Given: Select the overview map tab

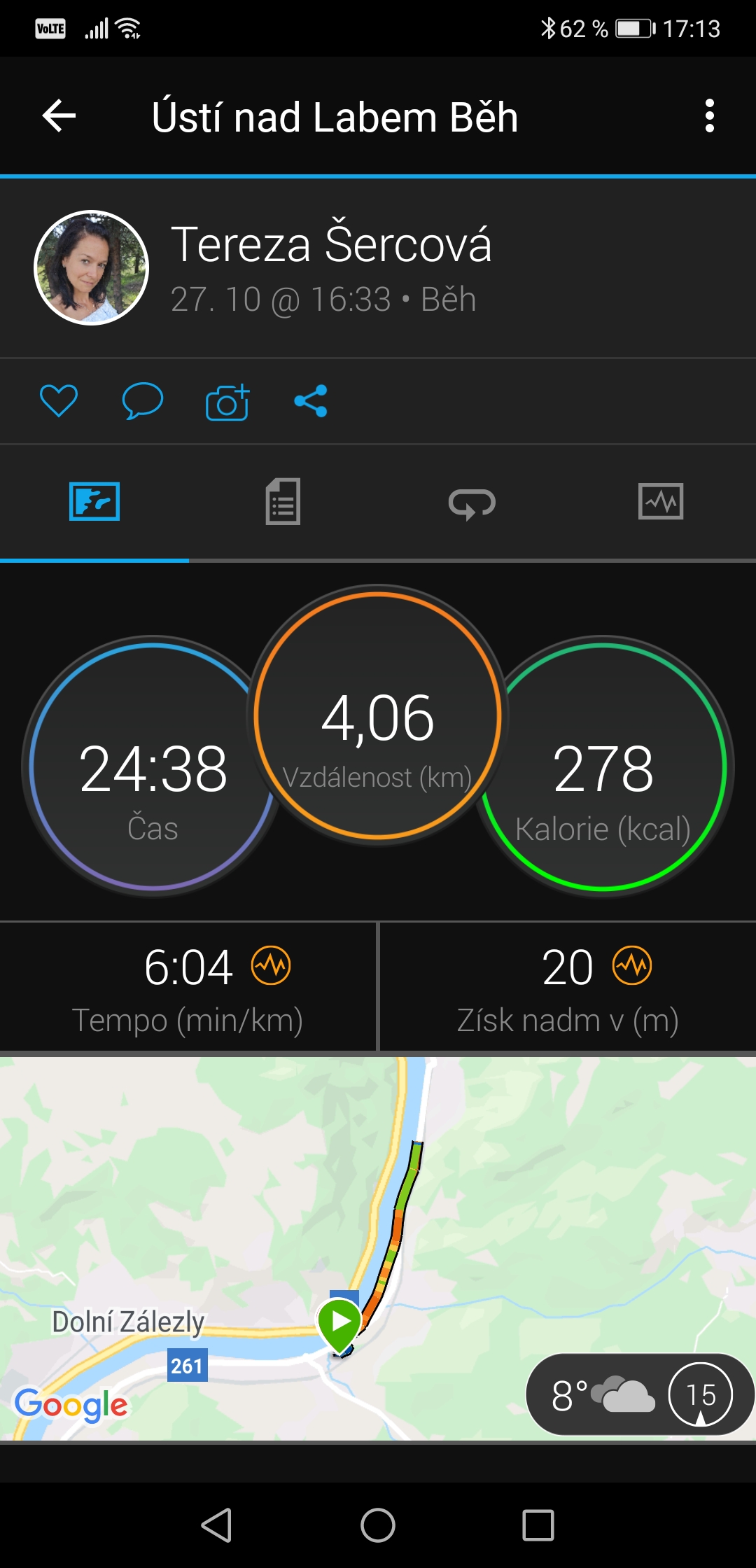Looking at the screenshot, I should coord(94,501).
